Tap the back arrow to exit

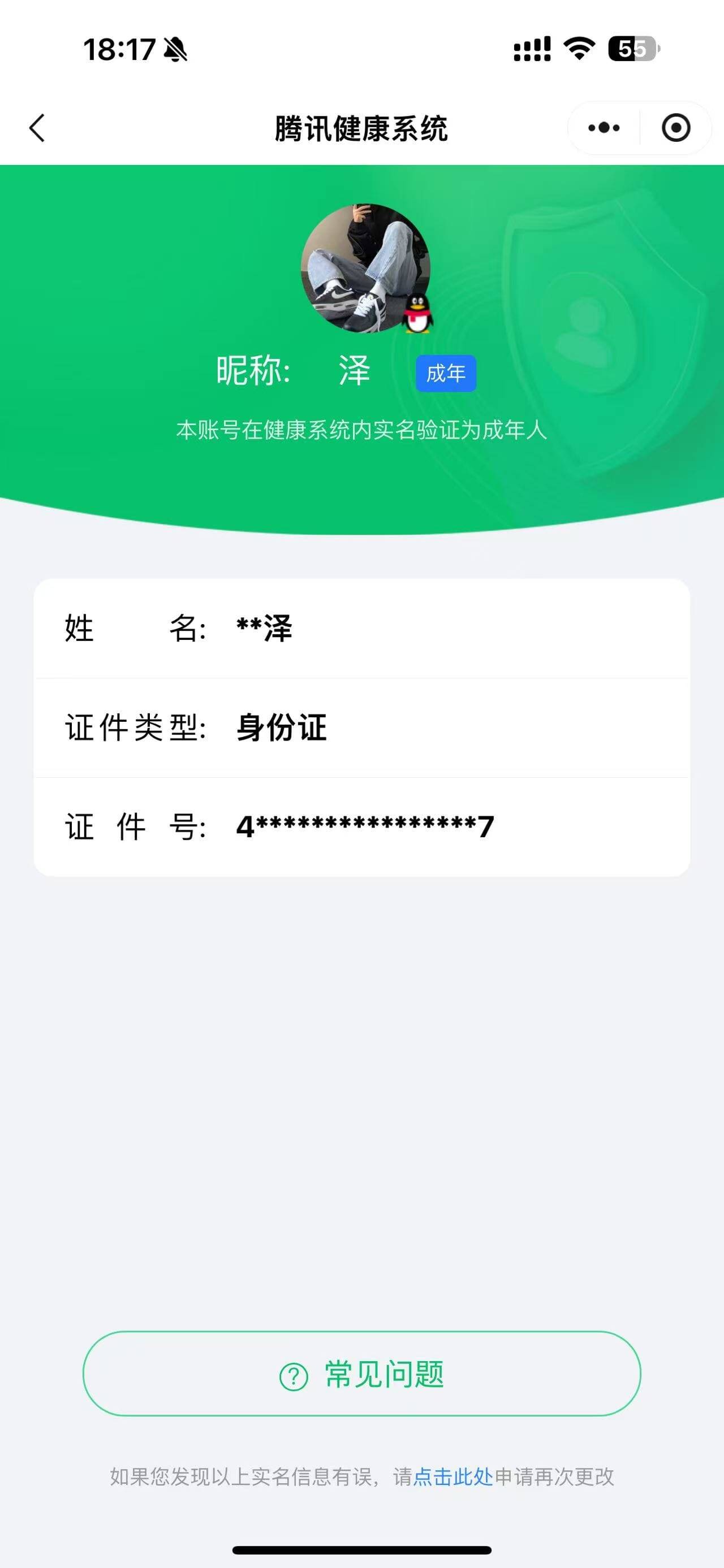(x=38, y=128)
